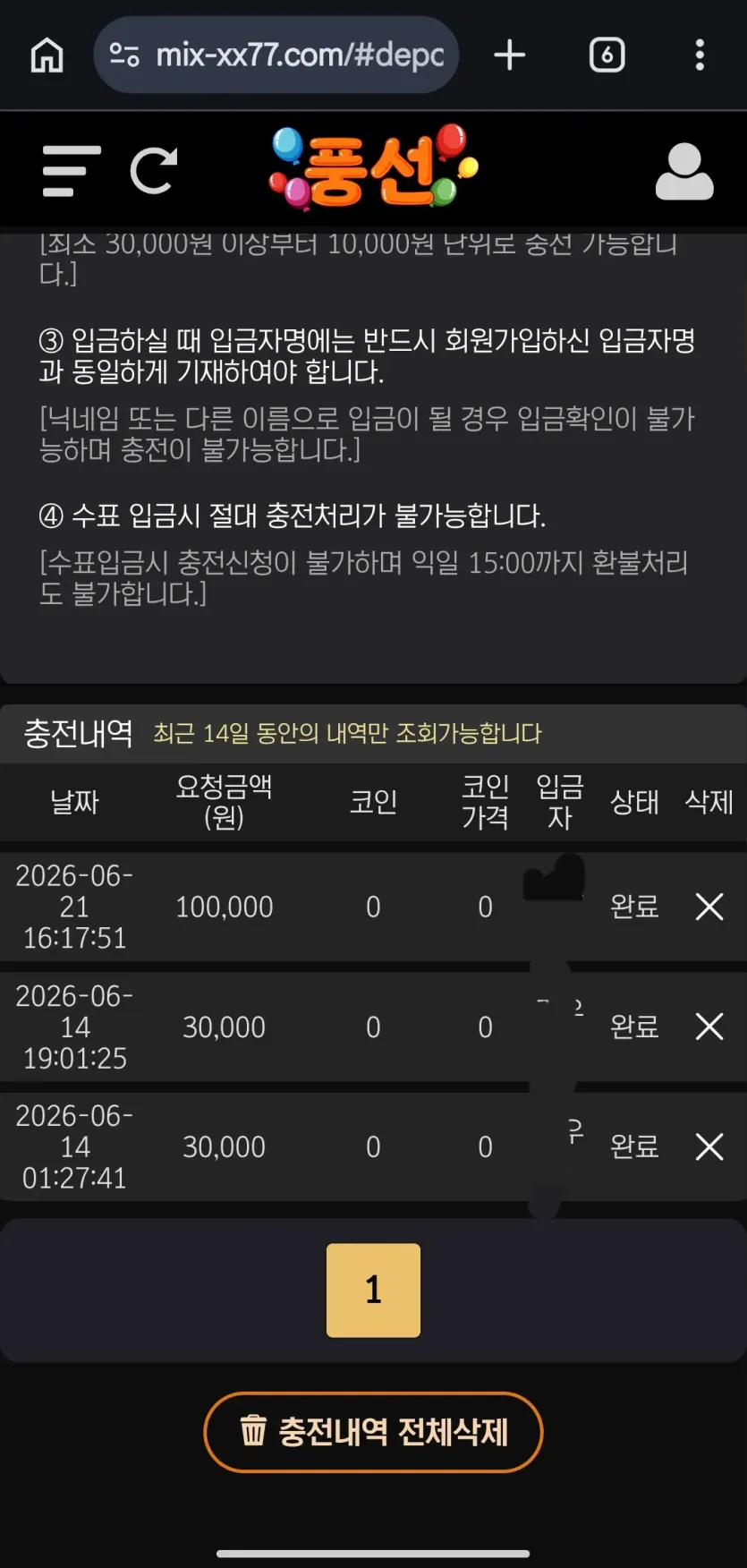Screen dimensions: 747x1568
Task: Delete the 2026-06-21 16:17:51 charge record
Action: coord(709,907)
